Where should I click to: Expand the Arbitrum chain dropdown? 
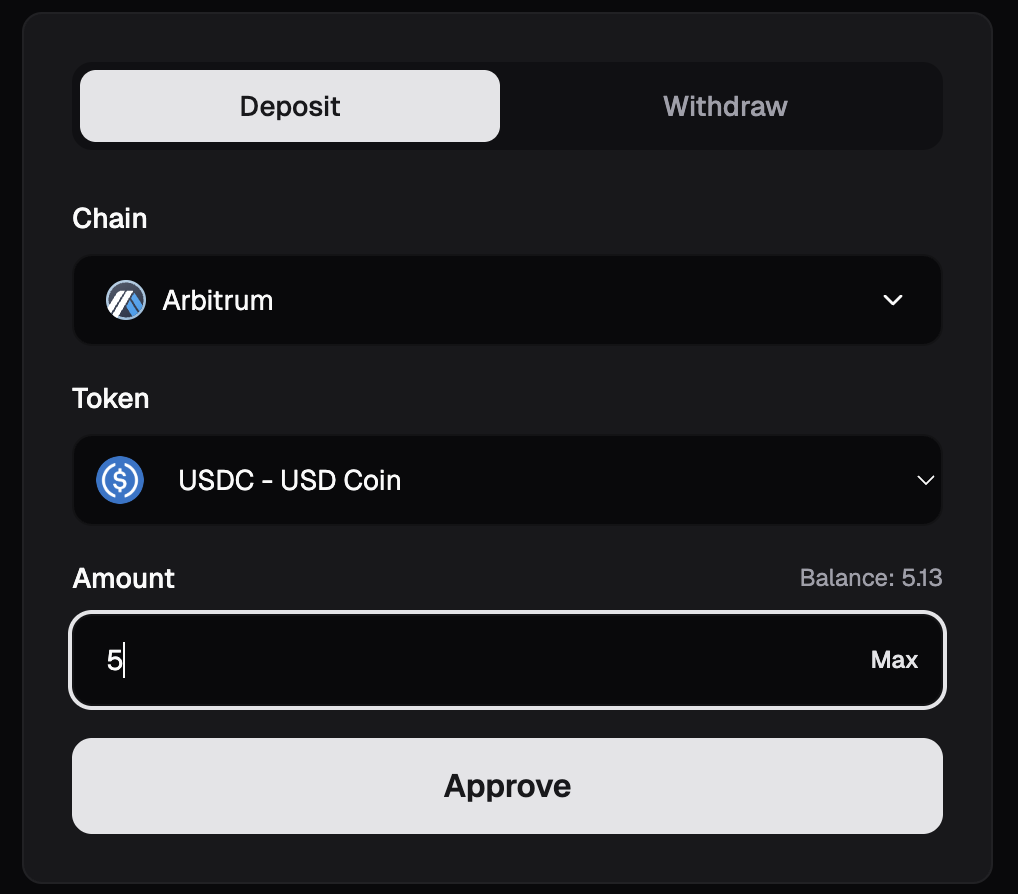(507, 300)
